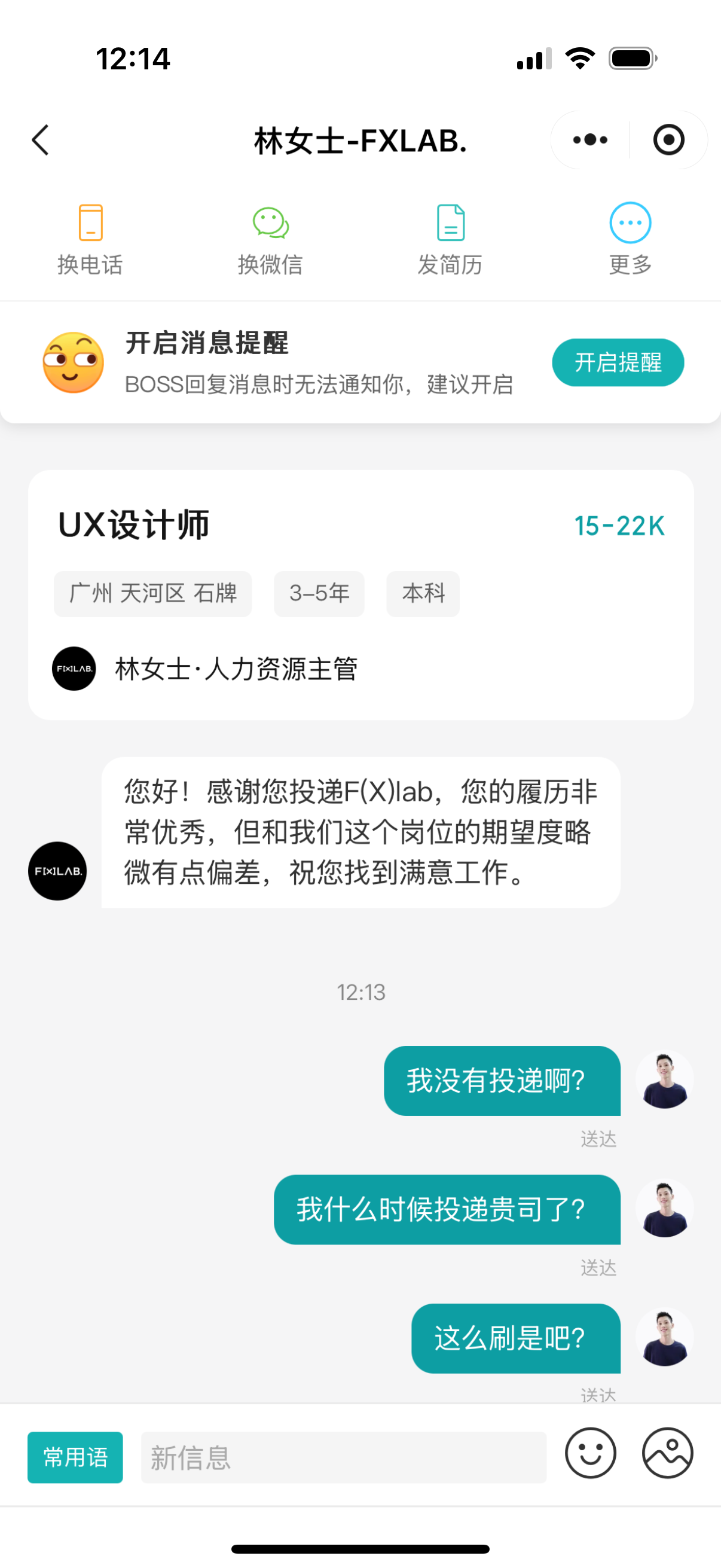
Task: Send resume via 发简历
Action: pyautogui.click(x=450, y=240)
